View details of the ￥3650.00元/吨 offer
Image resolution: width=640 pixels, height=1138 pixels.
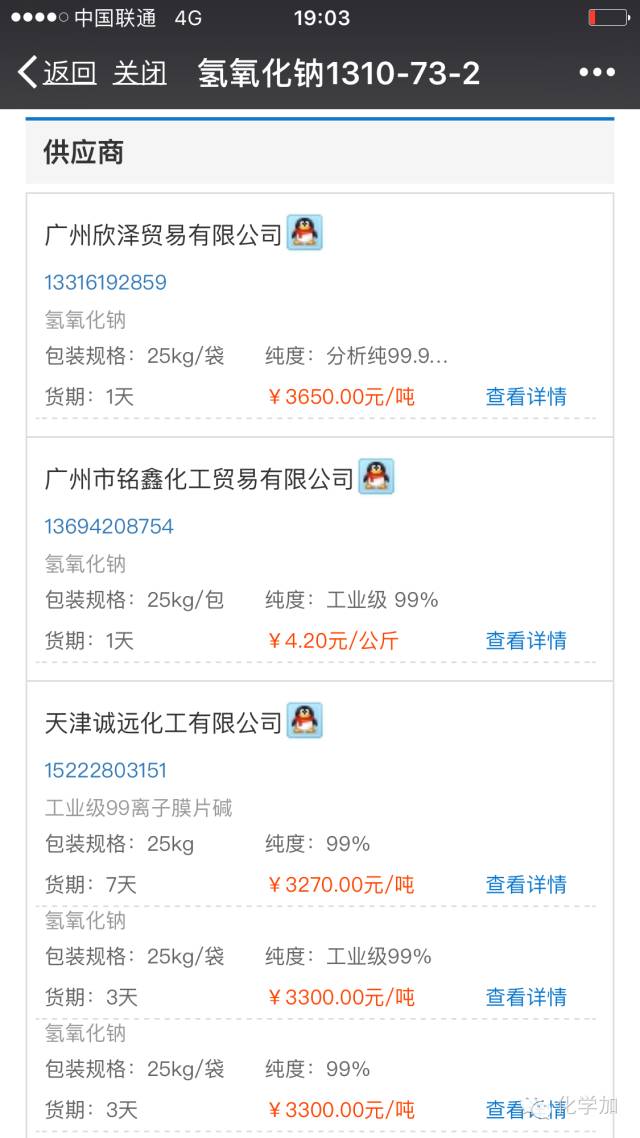[x=526, y=397]
